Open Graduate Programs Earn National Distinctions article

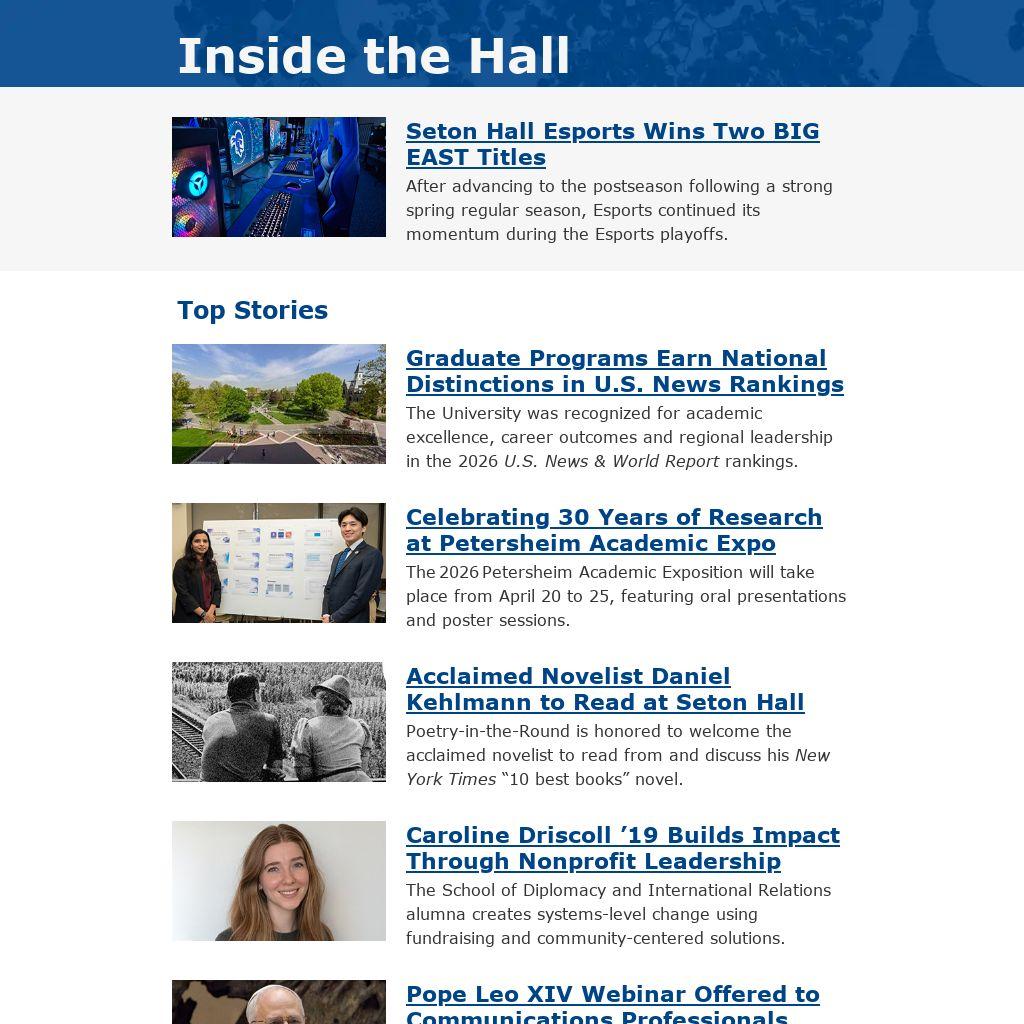(x=624, y=371)
